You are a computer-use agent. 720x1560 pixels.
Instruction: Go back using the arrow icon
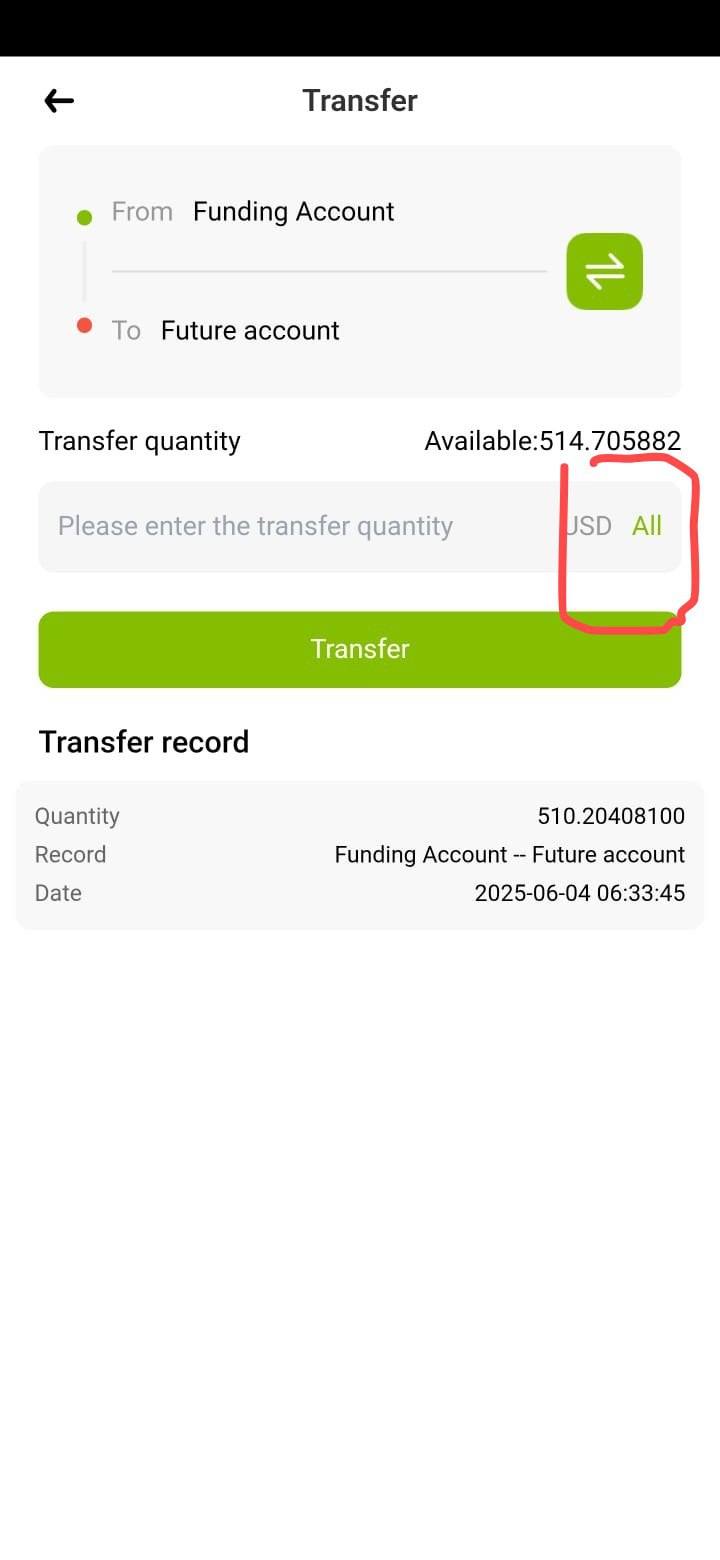click(x=59, y=100)
